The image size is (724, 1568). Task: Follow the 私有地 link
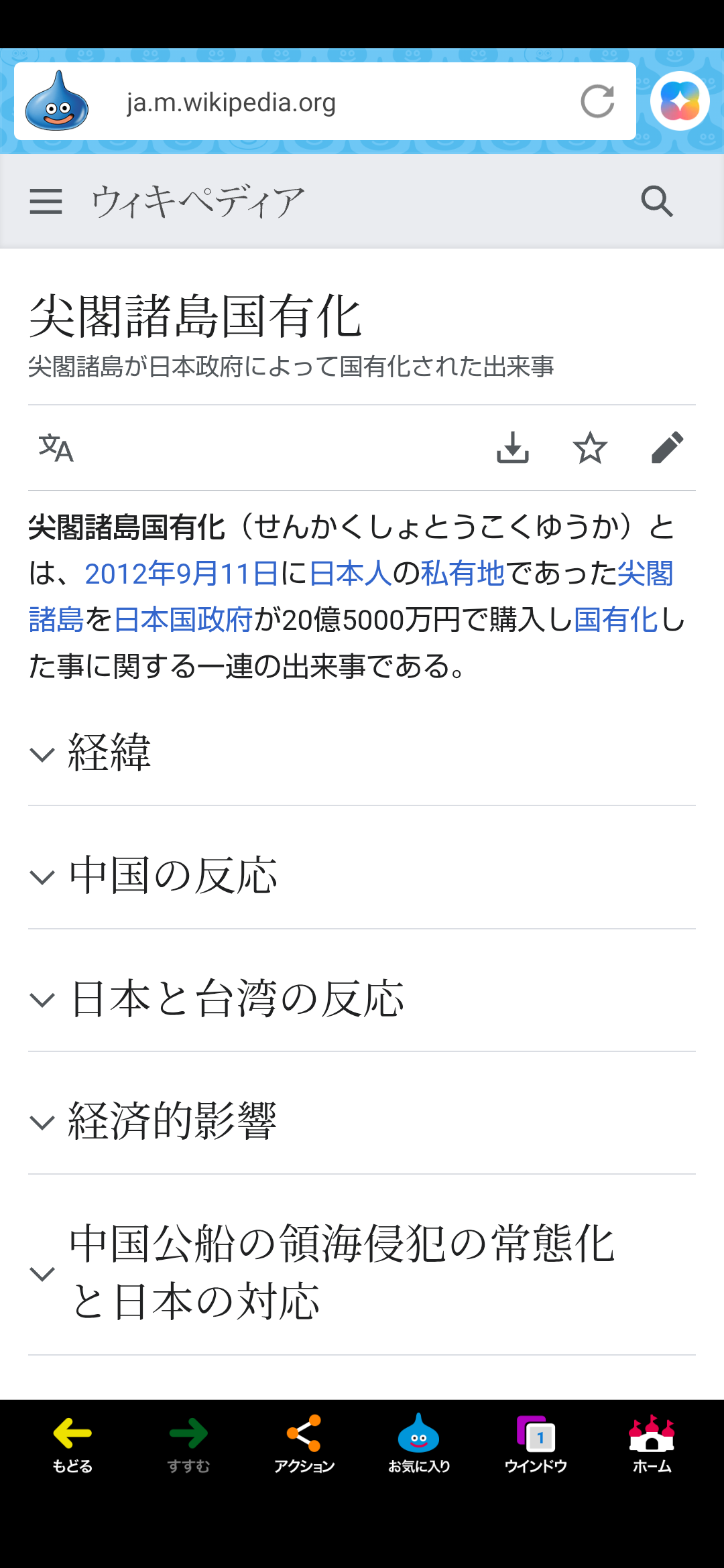tap(462, 574)
